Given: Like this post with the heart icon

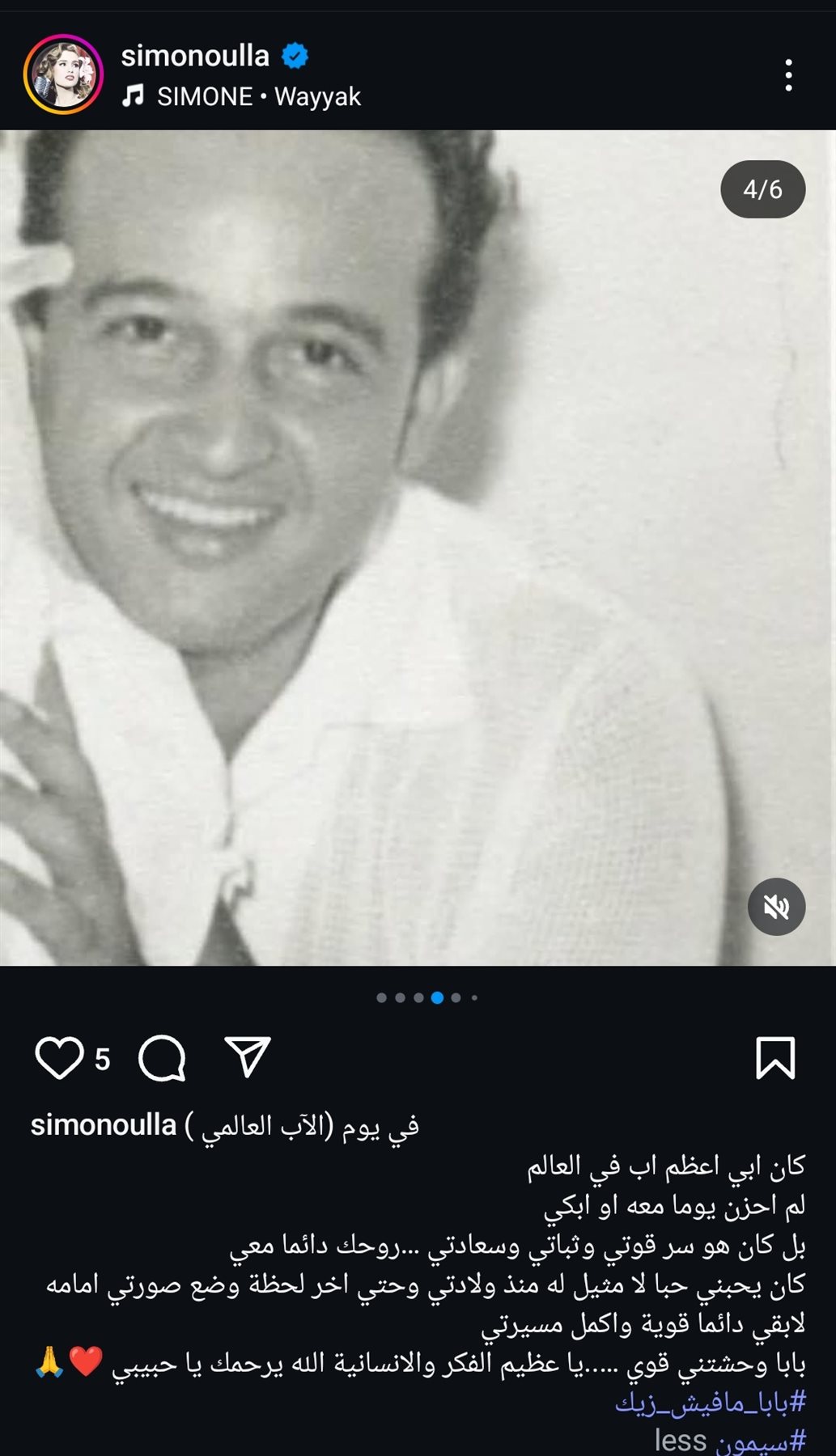Looking at the screenshot, I should [x=59, y=1058].
